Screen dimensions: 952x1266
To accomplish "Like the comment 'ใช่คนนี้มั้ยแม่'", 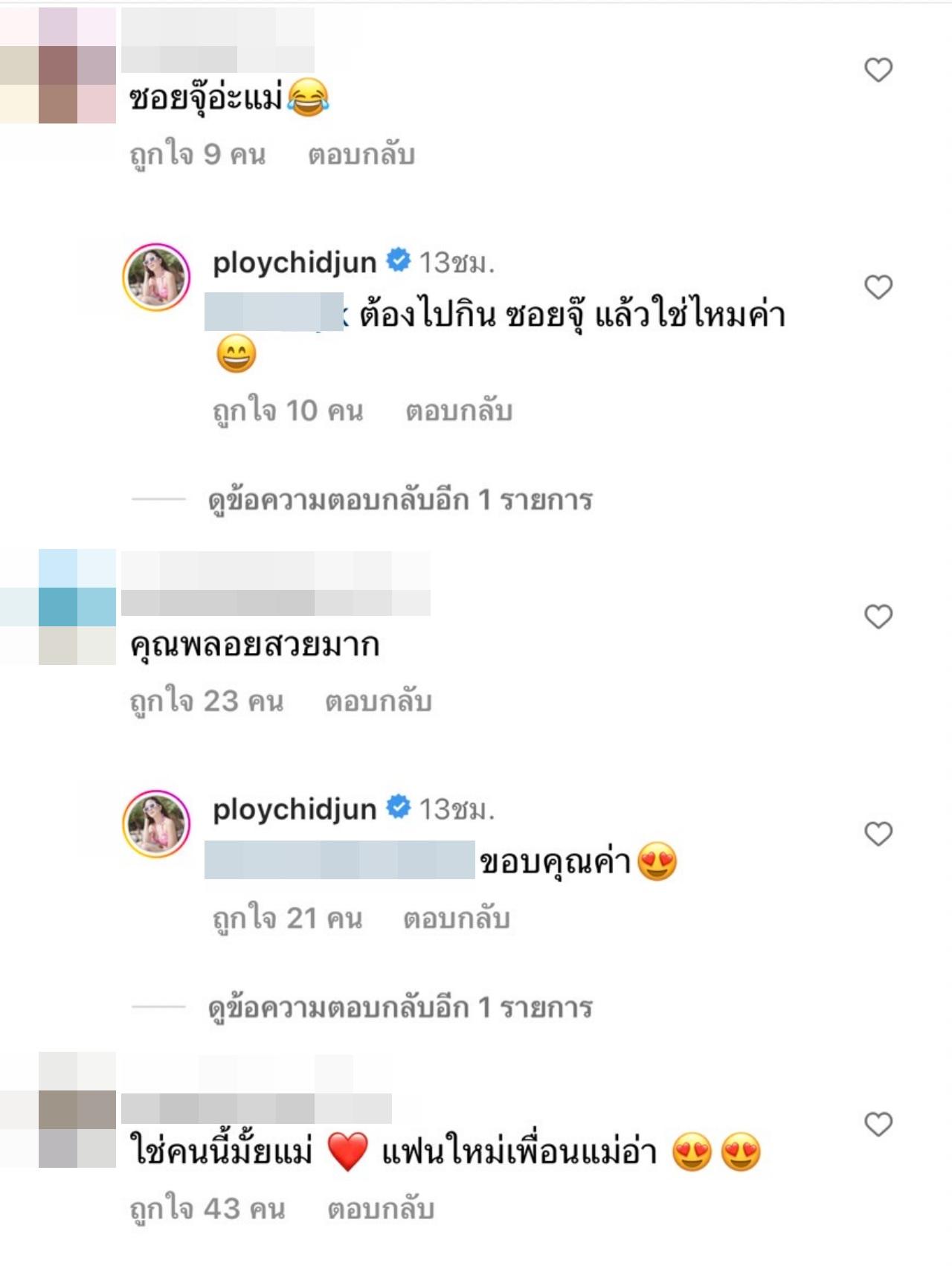I will point(878,1124).
